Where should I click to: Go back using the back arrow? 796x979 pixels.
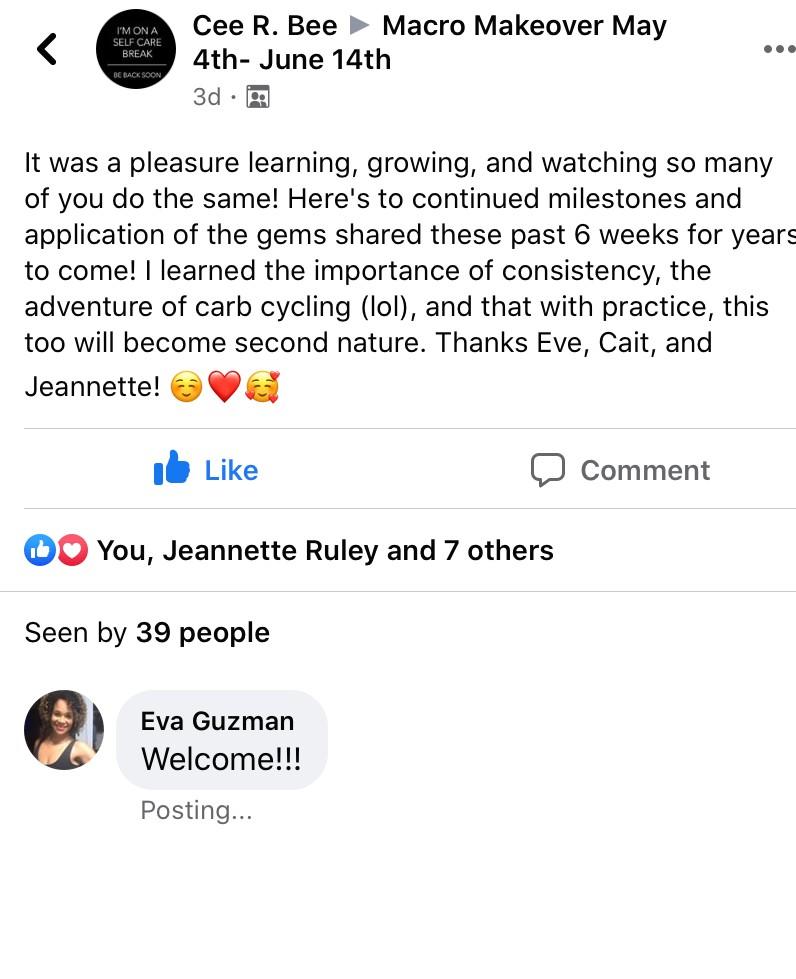46,48
